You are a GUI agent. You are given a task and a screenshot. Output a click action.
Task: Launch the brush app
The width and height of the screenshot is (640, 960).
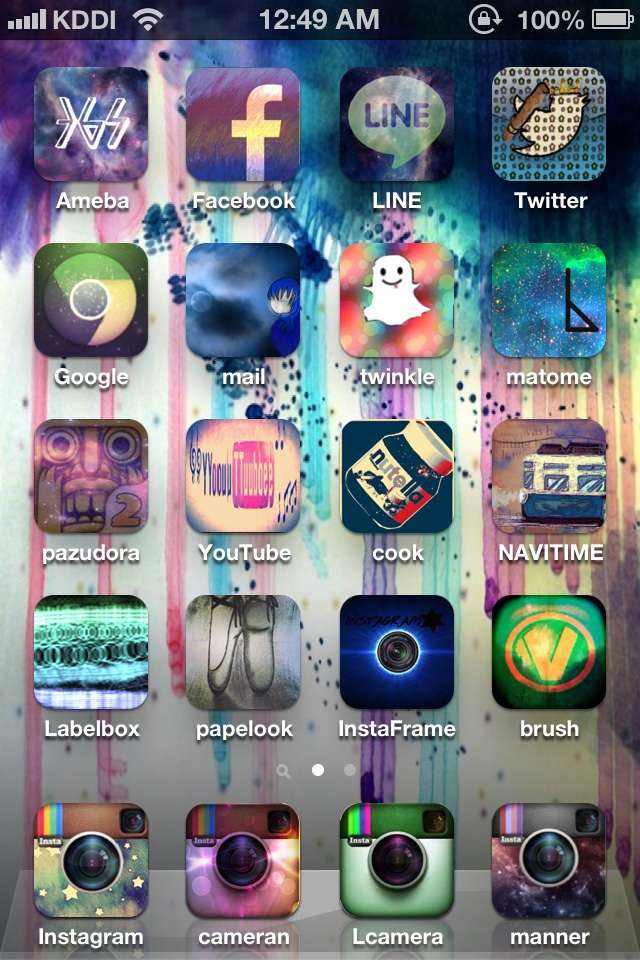point(549,653)
